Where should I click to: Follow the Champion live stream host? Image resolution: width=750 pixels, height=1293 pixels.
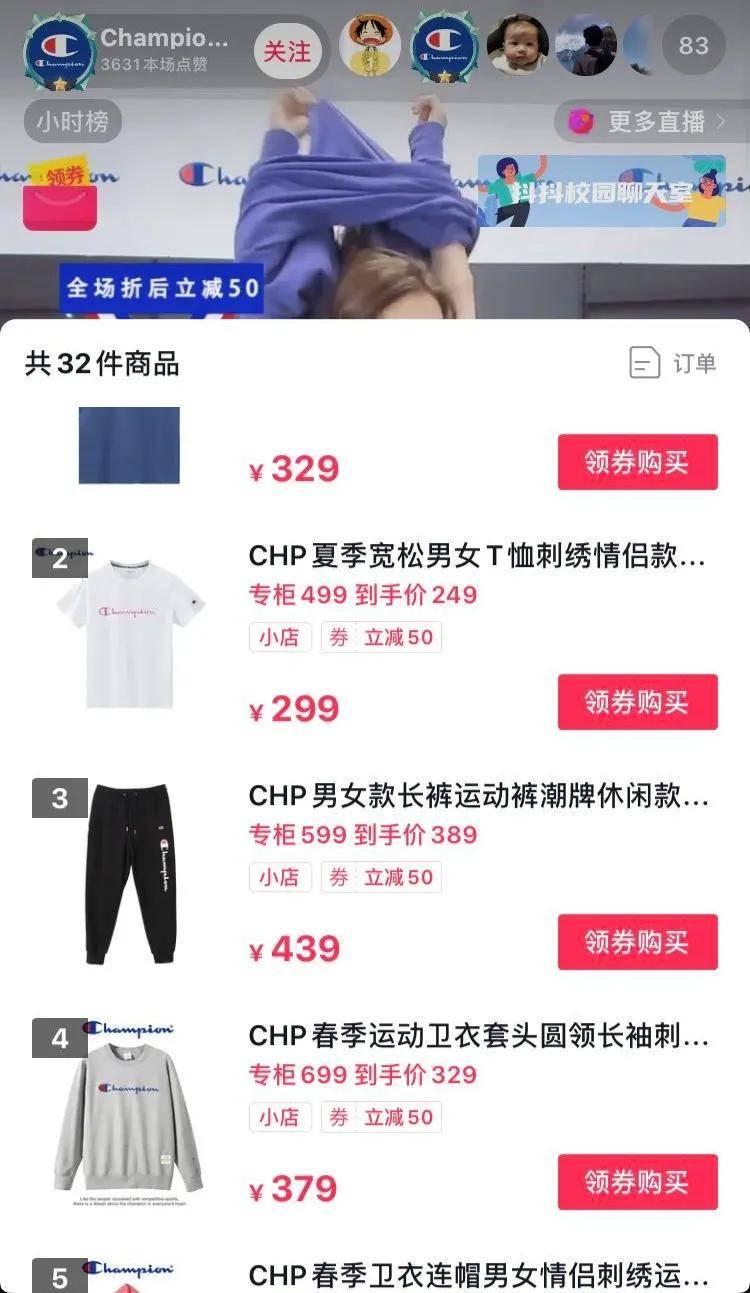pyautogui.click(x=287, y=50)
